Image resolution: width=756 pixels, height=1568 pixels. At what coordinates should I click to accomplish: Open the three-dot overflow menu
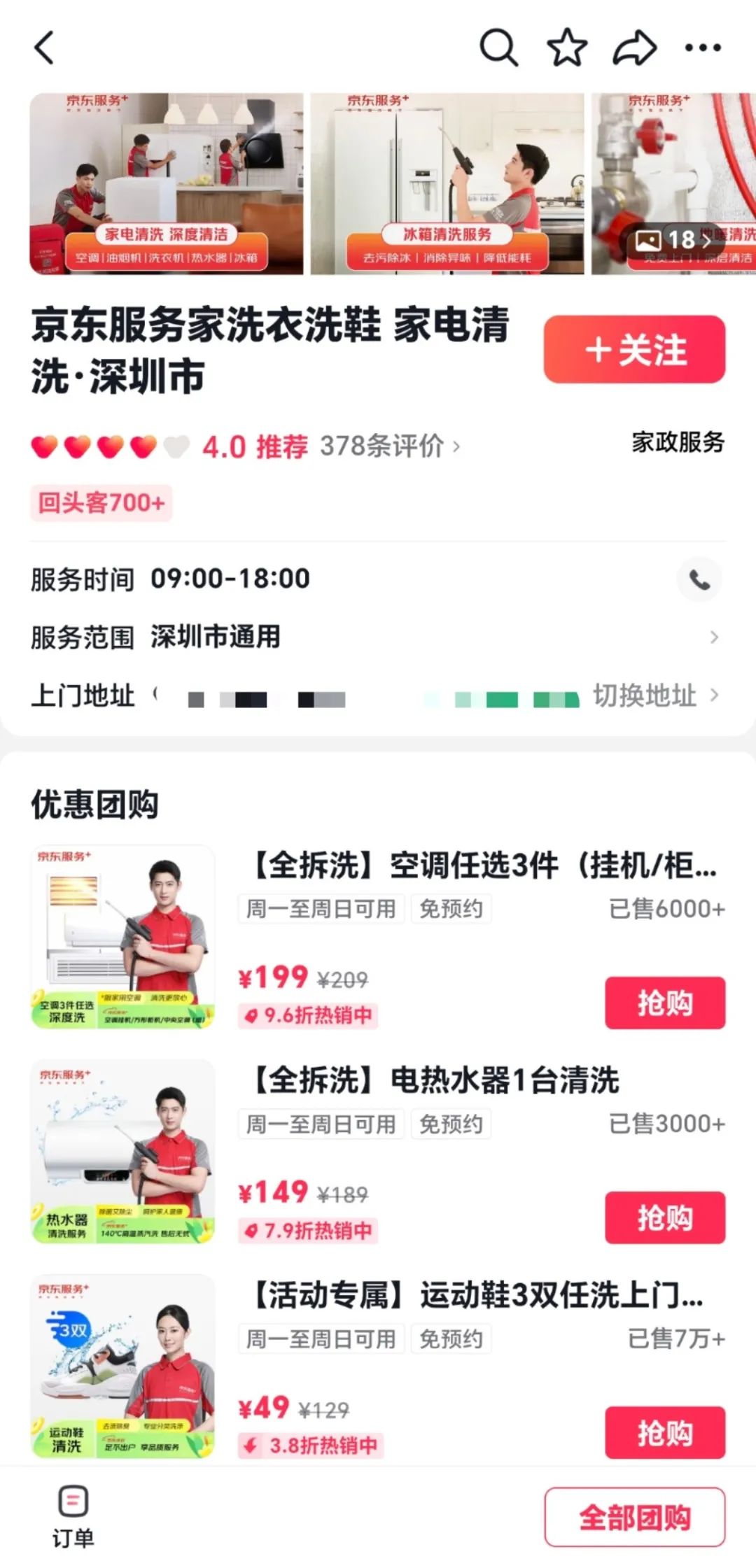pyautogui.click(x=702, y=48)
